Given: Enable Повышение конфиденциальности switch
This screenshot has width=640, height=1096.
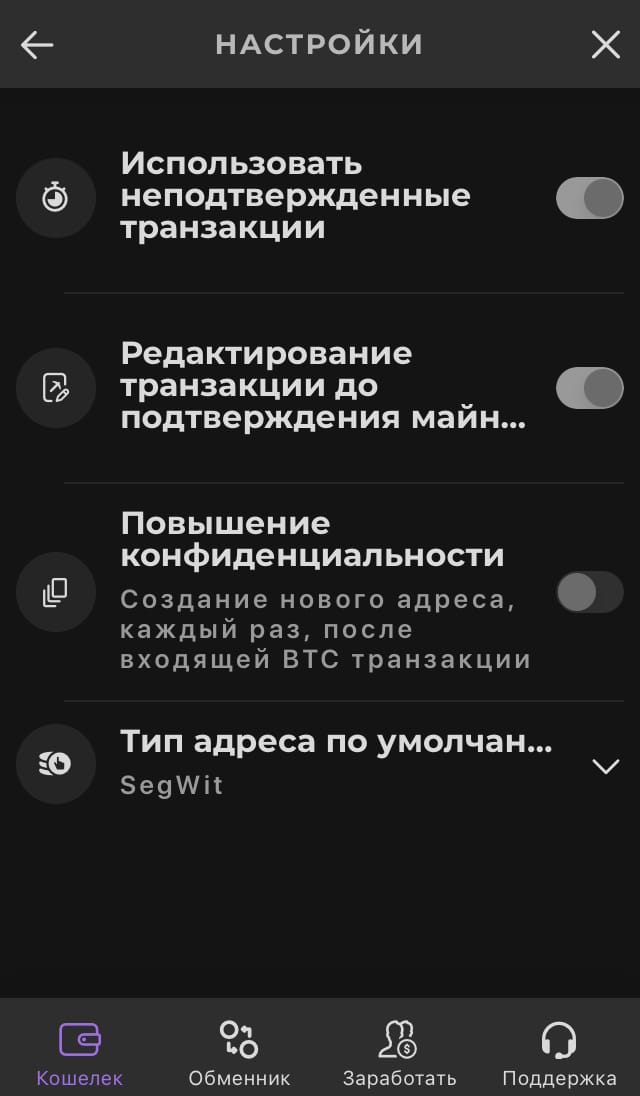Looking at the screenshot, I should coord(590,592).
